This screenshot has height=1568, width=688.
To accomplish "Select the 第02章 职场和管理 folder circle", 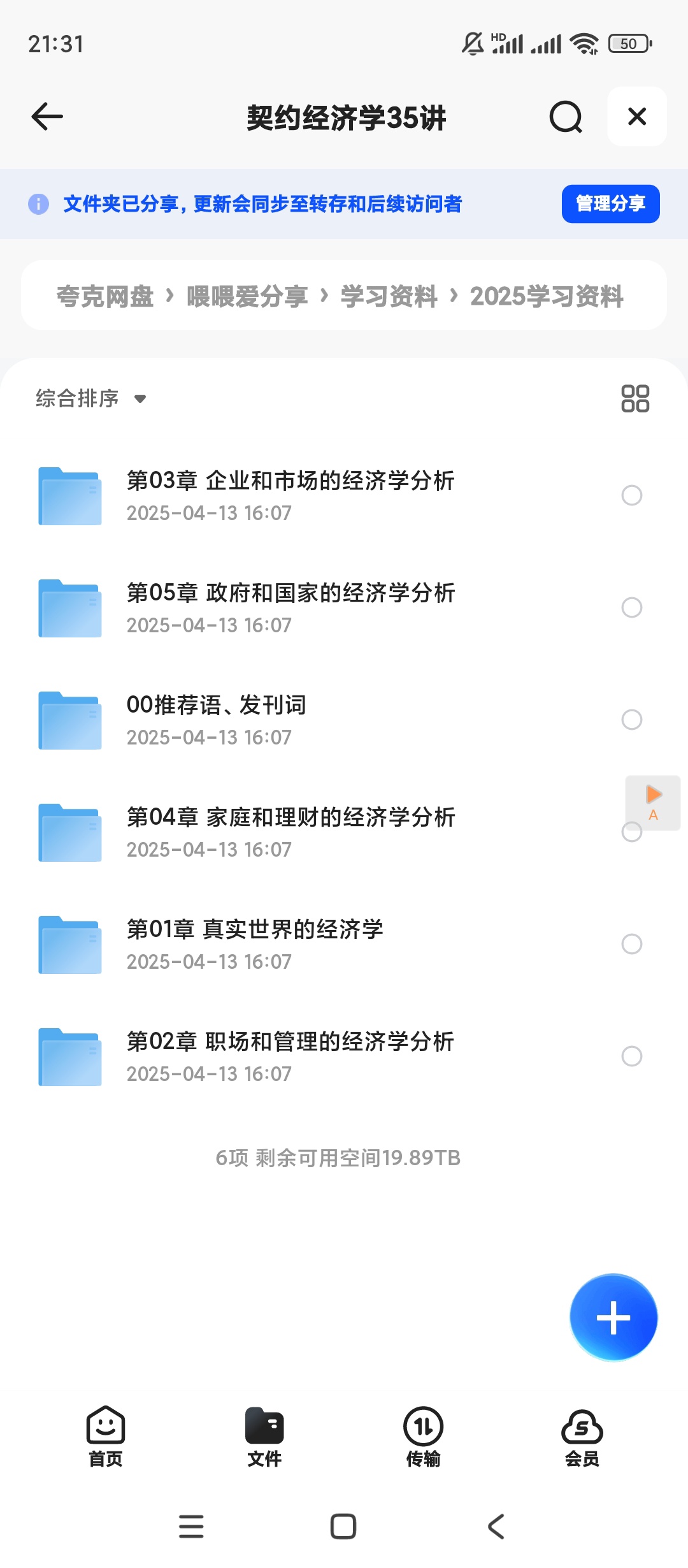I will [631, 1056].
